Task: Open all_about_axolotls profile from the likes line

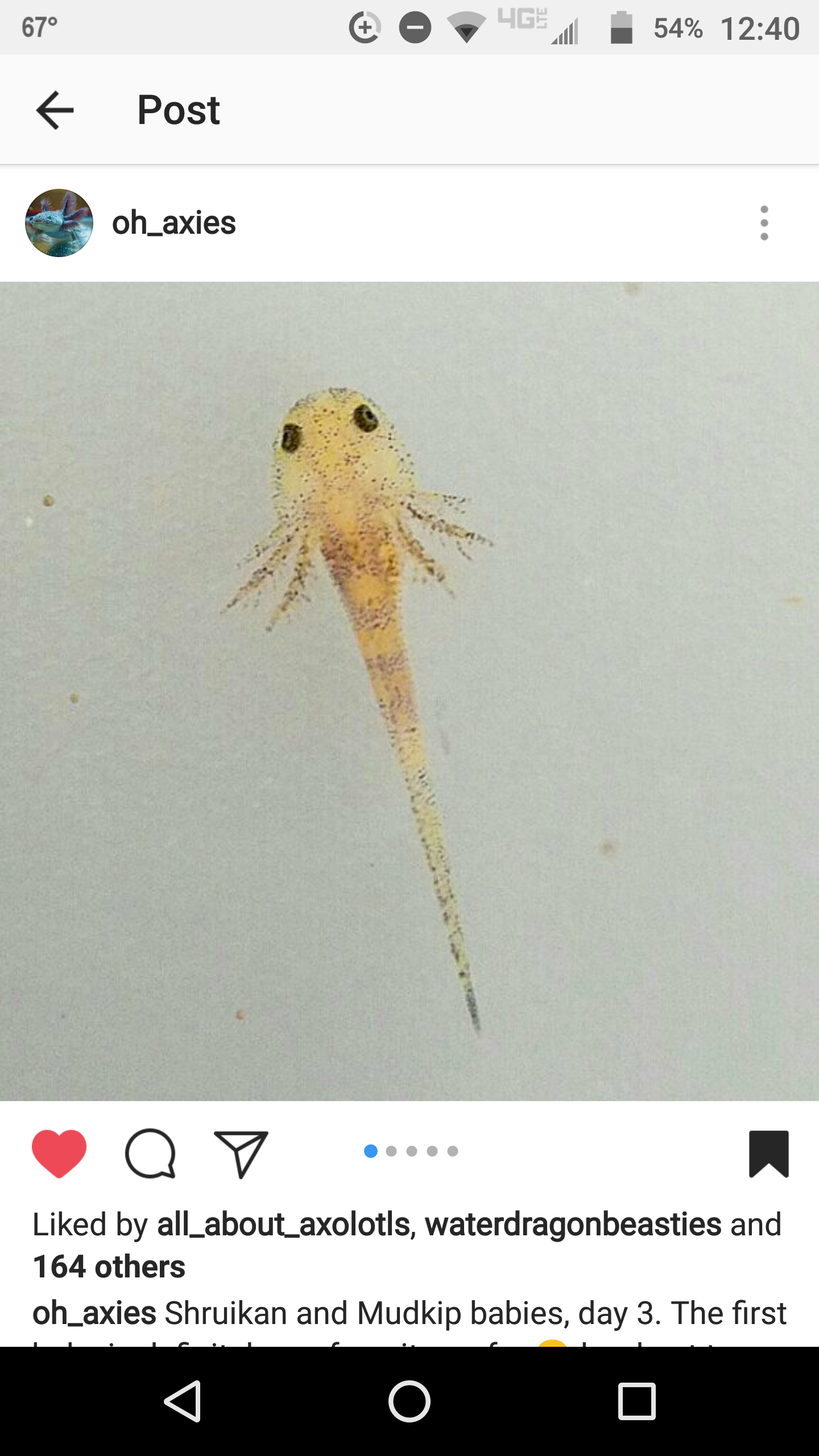Action: click(x=284, y=1225)
